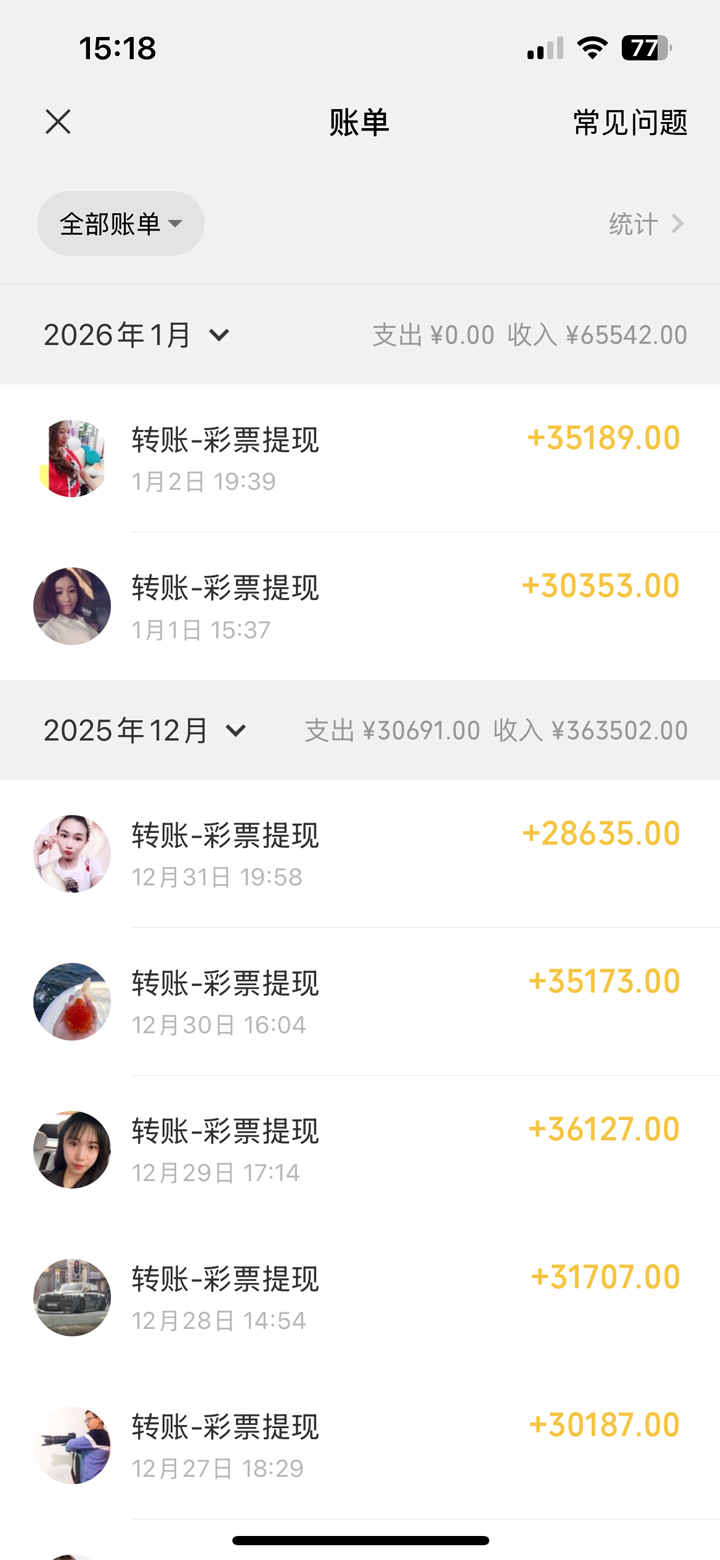The width and height of the screenshot is (720, 1560).
Task: View the +30353.00 transfer from 1月1日
Action: [360, 606]
